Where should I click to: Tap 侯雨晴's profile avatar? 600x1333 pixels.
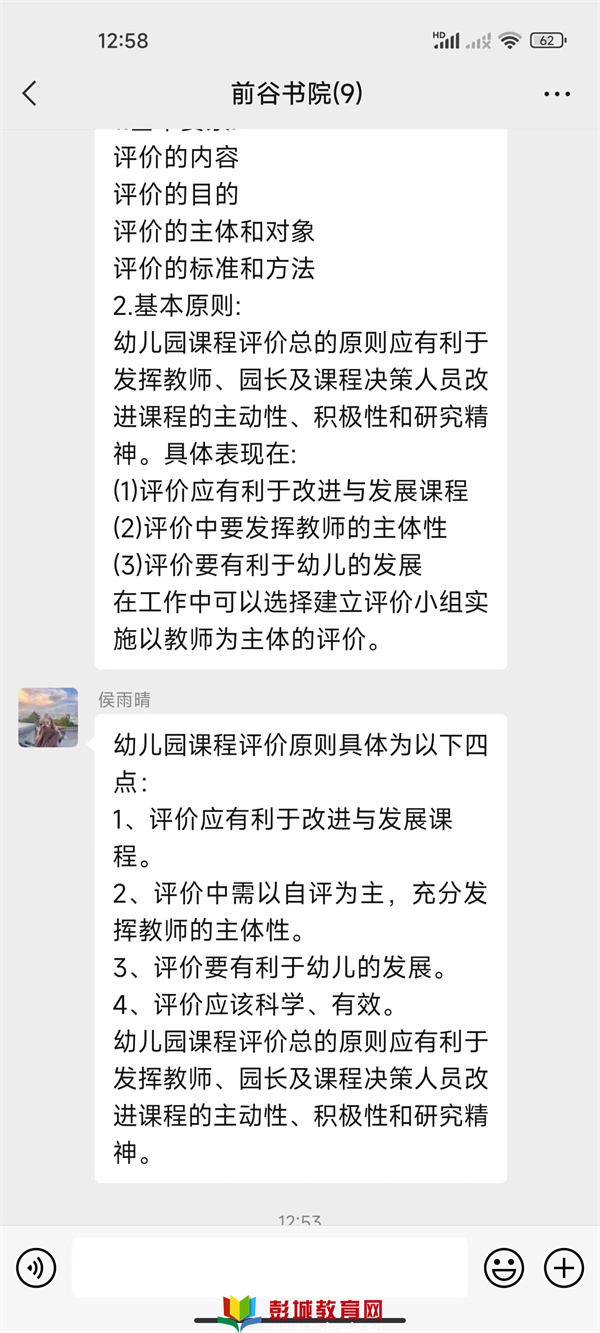[x=48, y=717]
